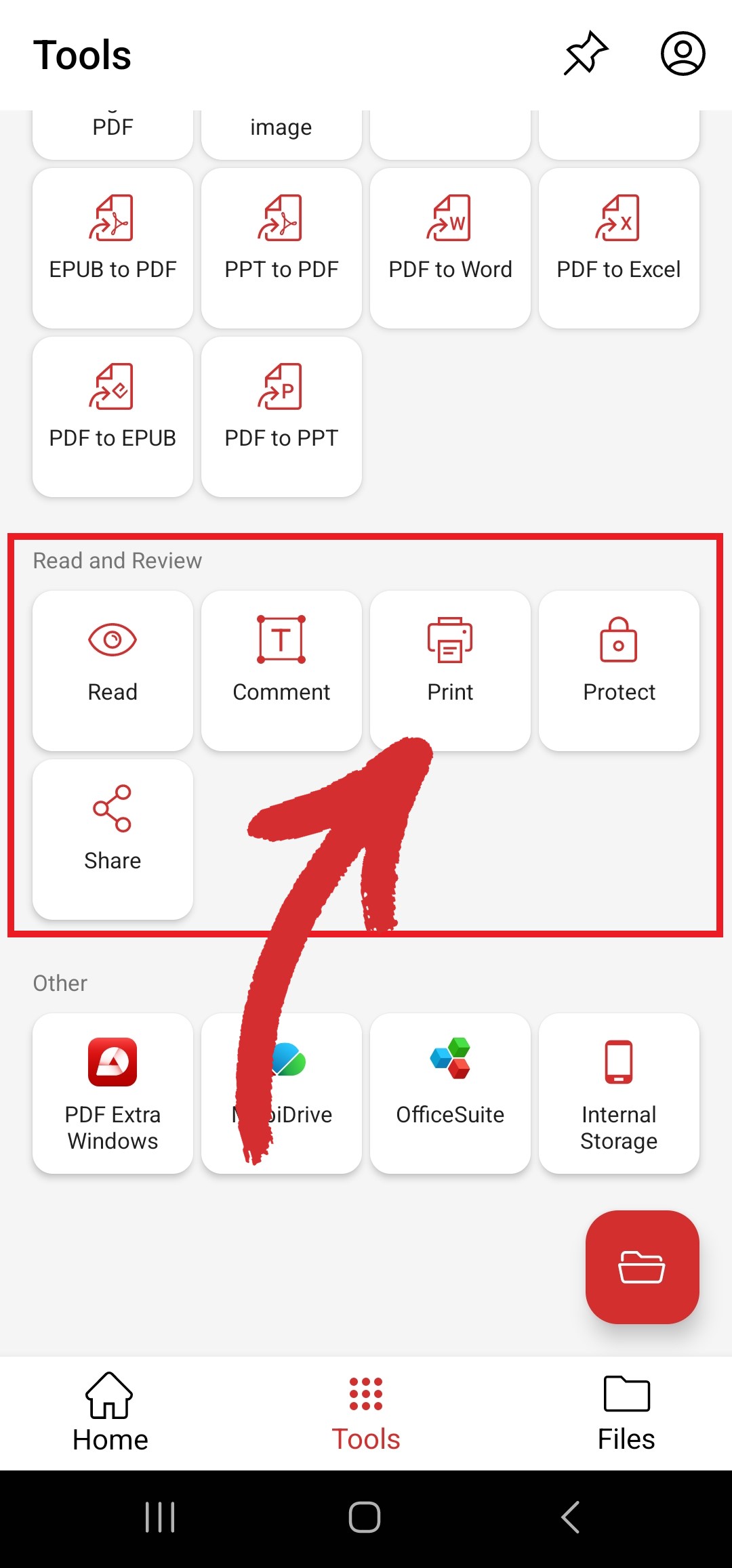Launch OfficeSuite
Viewport: 732px width, 1568px height.
[x=450, y=1093]
